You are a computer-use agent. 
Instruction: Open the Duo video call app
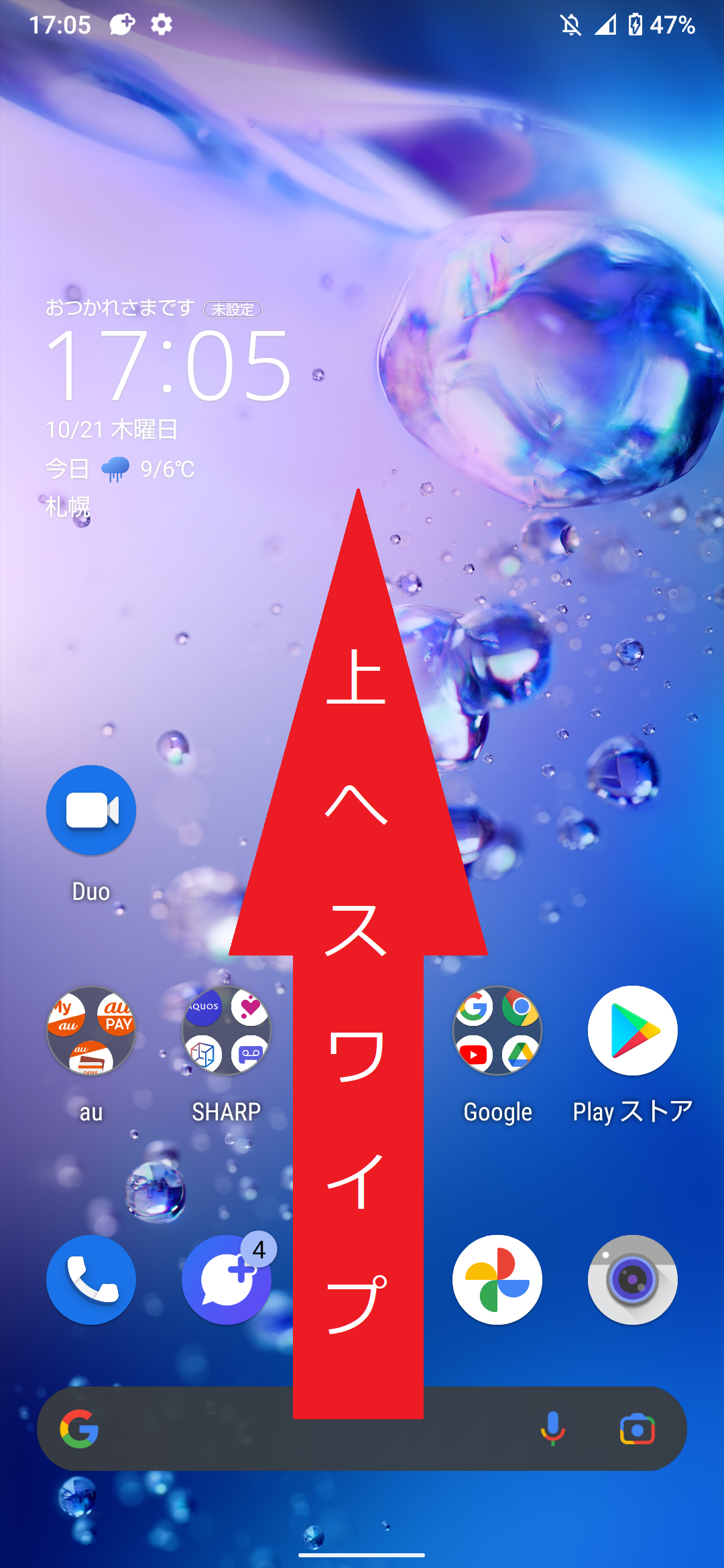(x=90, y=809)
